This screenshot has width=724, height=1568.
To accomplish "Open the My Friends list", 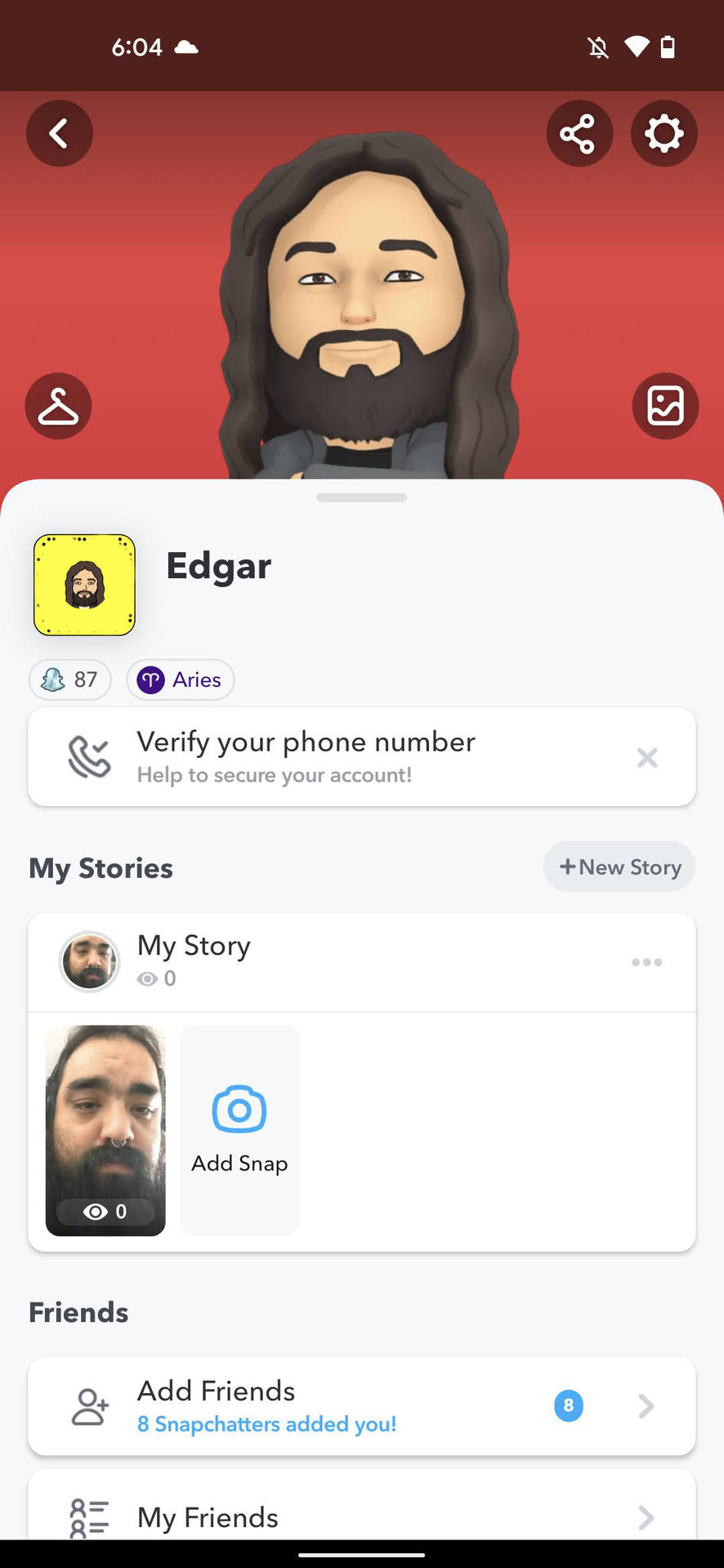I will [361, 1517].
